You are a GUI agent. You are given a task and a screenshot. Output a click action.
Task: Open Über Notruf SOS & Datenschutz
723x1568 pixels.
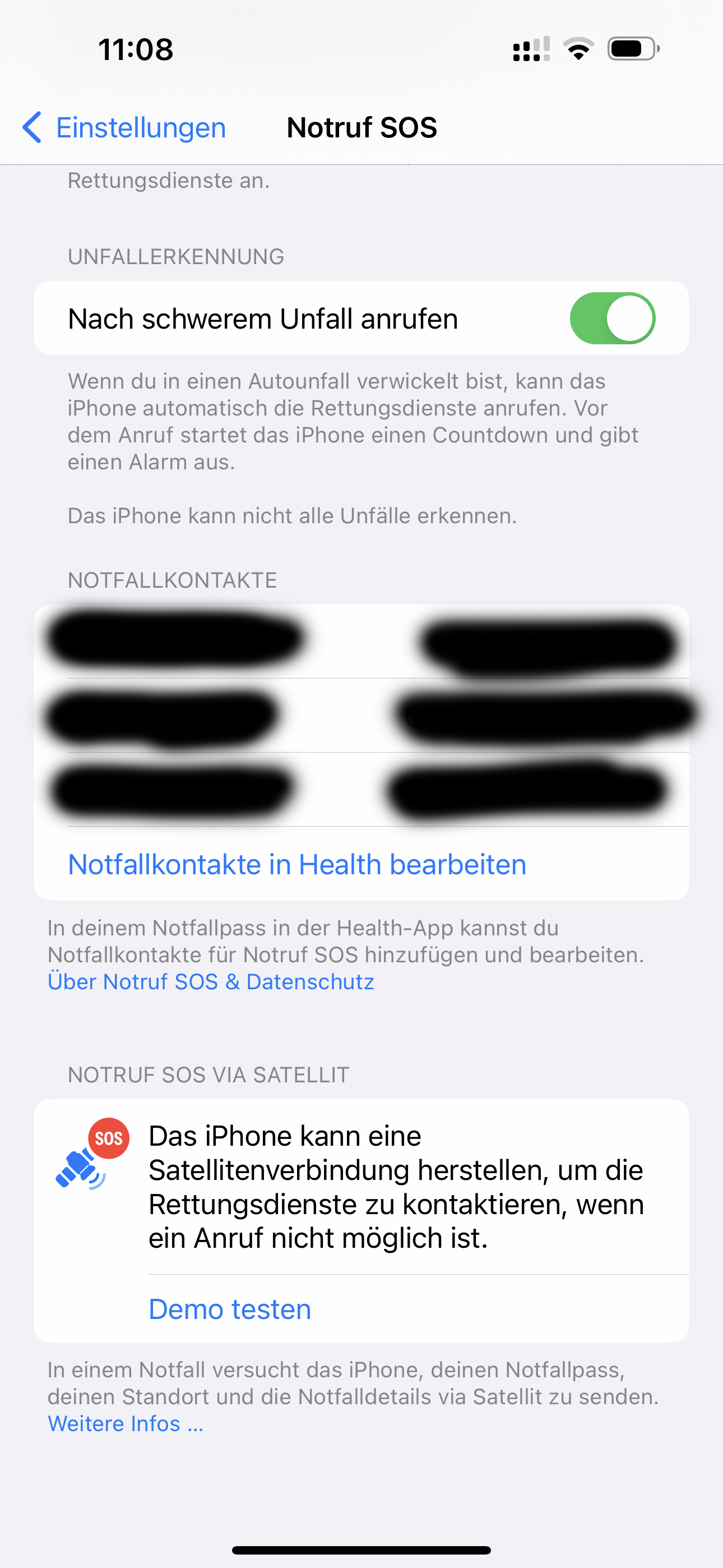[211, 982]
